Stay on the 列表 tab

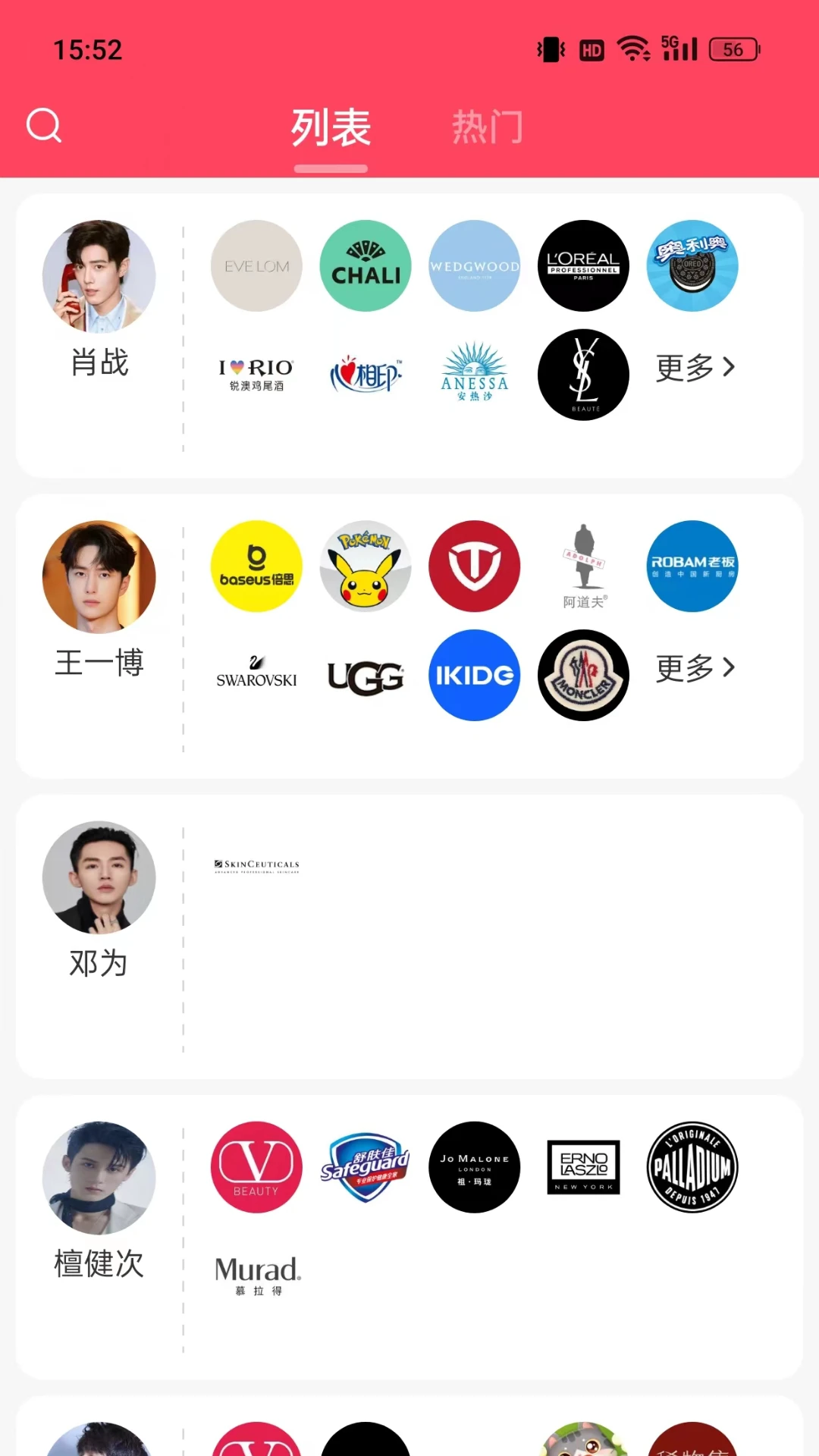click(331, 126)
